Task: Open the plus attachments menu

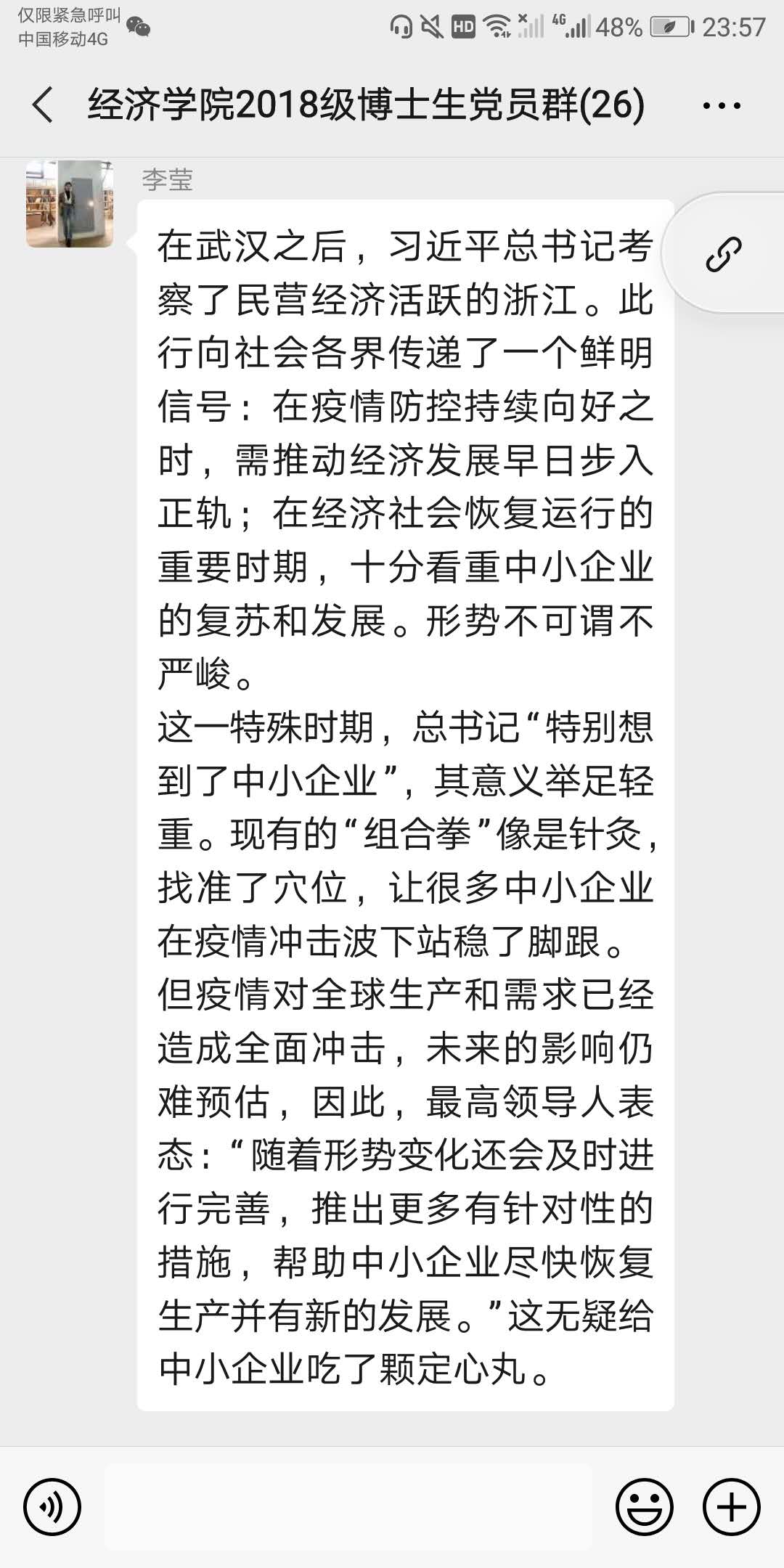Action: 731,1508
